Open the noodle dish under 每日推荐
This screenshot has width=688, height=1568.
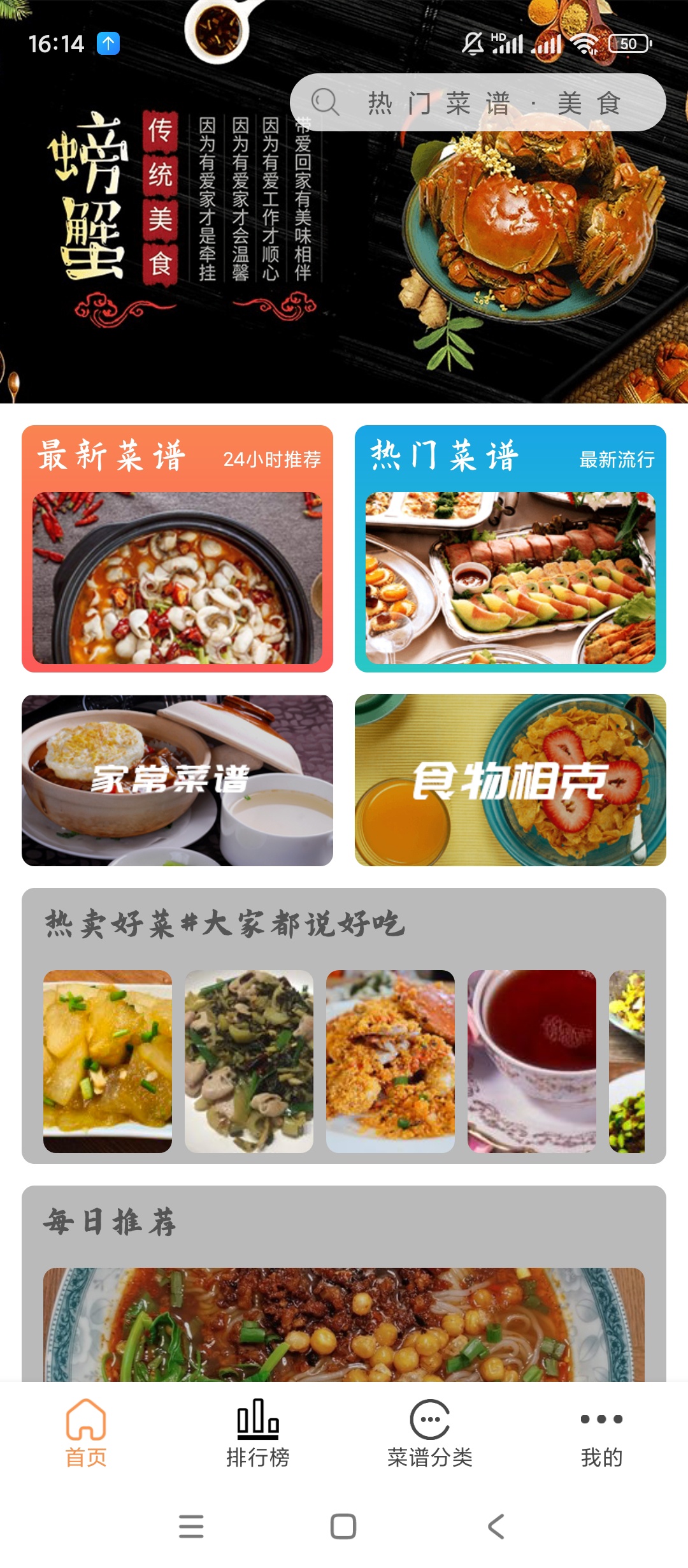point(344,1325)
